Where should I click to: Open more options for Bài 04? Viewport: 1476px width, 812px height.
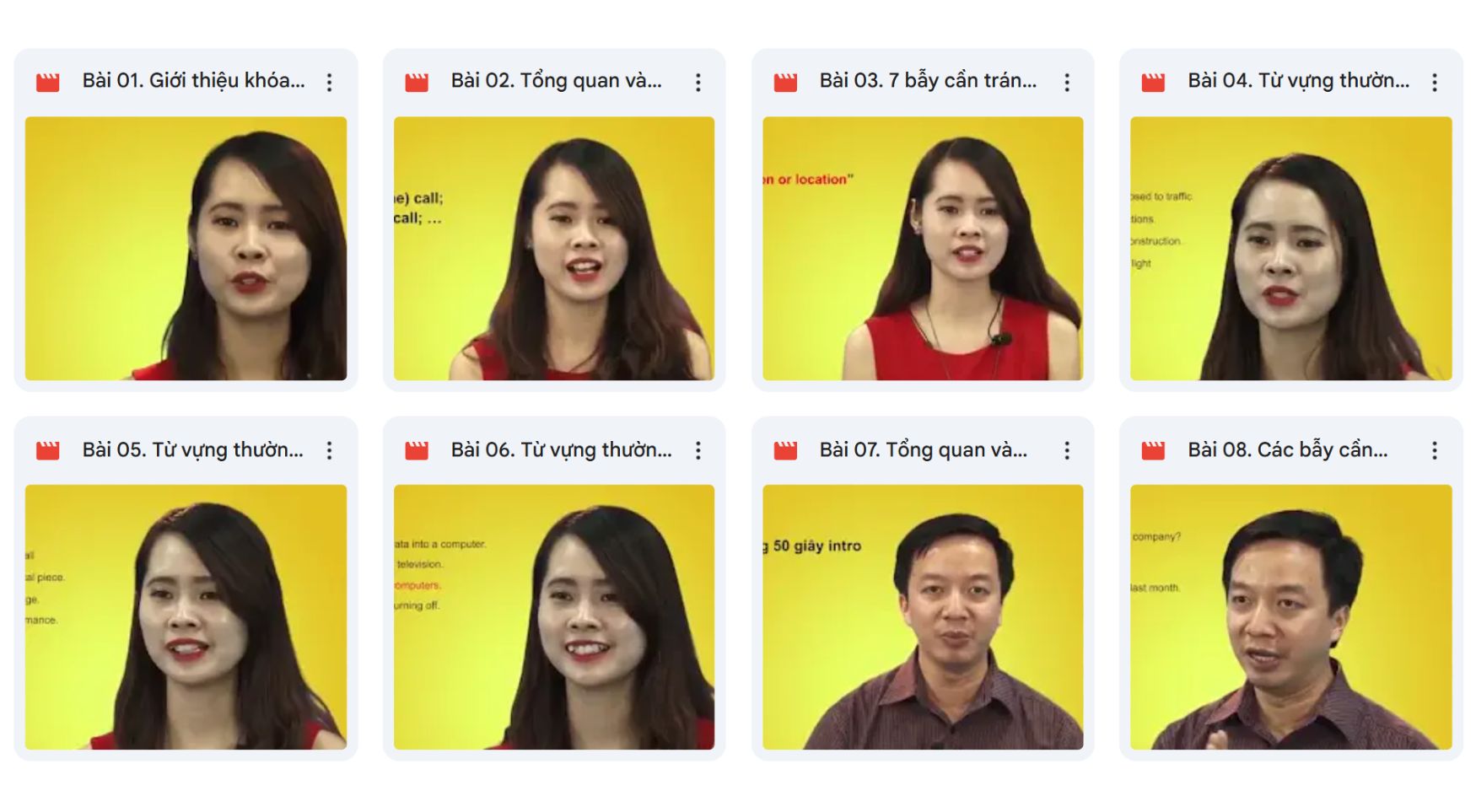click(x=1435, y=82)
